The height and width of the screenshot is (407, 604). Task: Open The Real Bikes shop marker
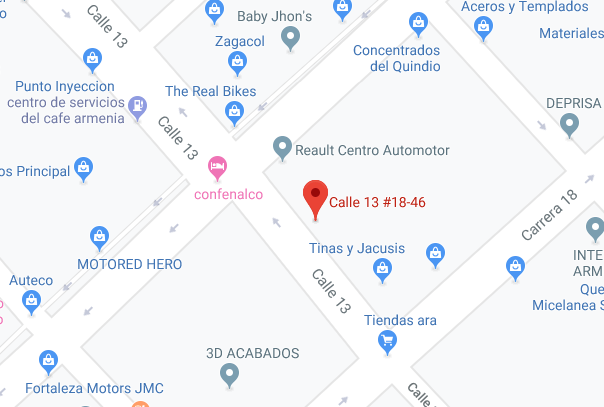pyautogui.click(x=234, y=111)
